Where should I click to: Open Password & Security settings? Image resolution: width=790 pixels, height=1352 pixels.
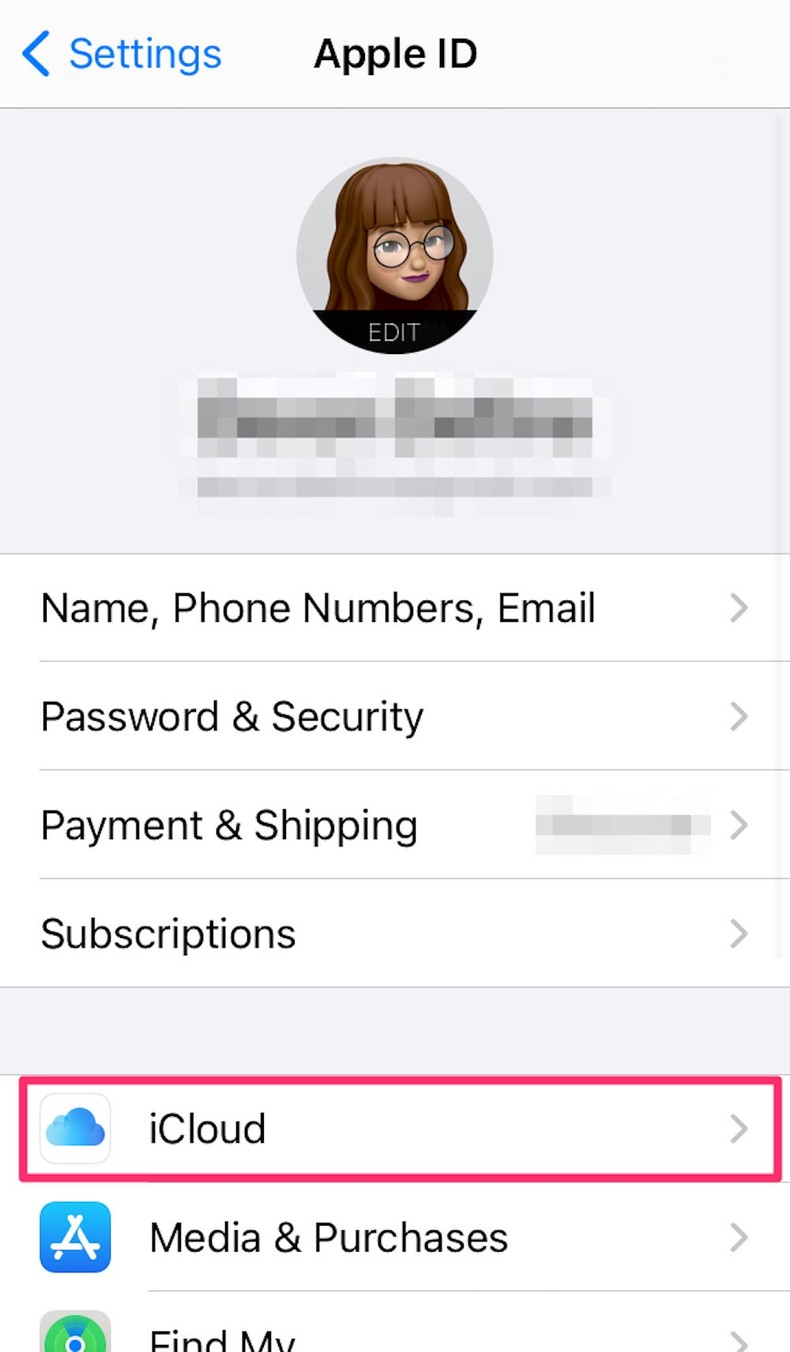(230, 716)
